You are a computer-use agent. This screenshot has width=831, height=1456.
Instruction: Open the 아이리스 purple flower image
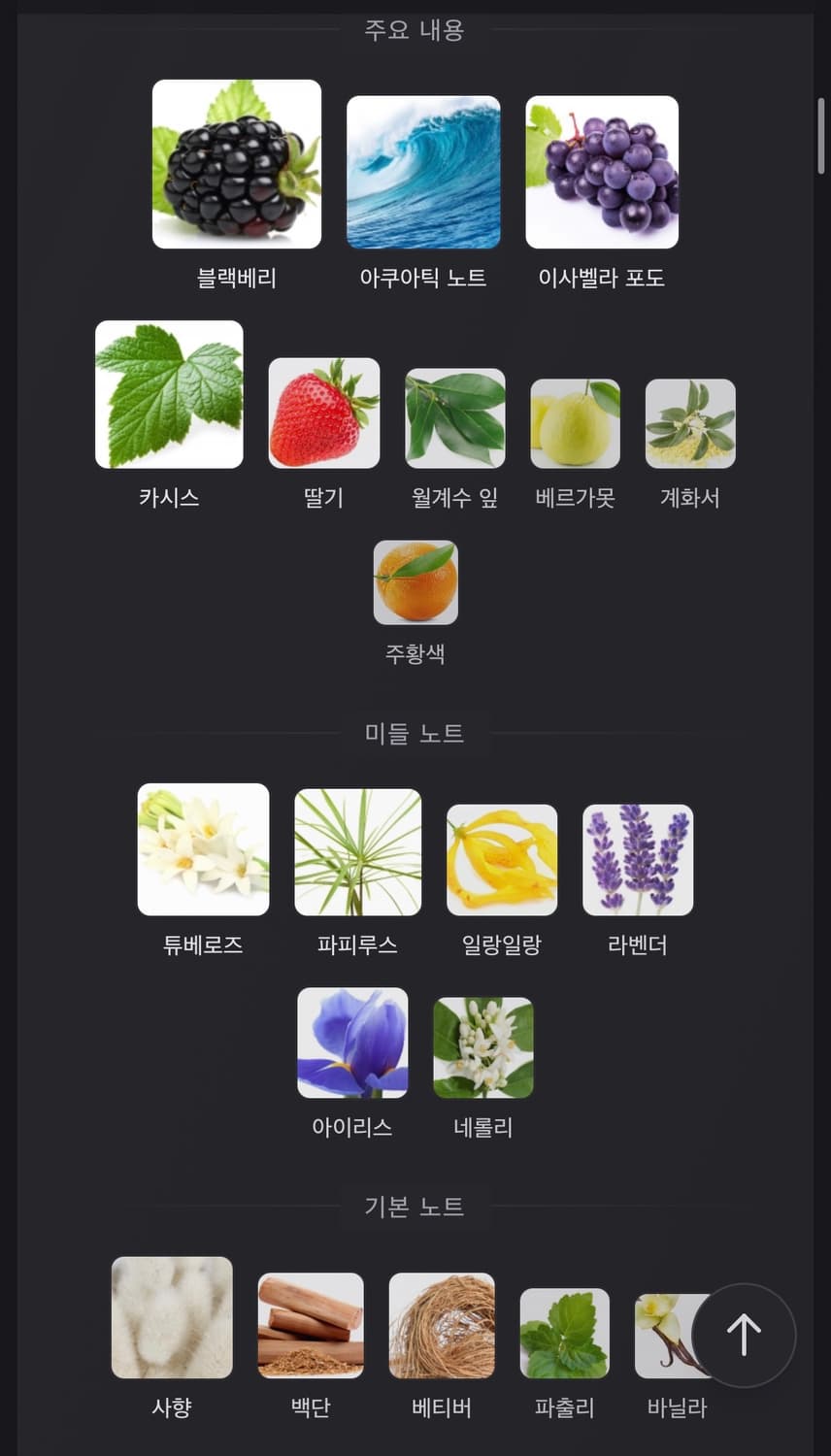click(352, 1042)
